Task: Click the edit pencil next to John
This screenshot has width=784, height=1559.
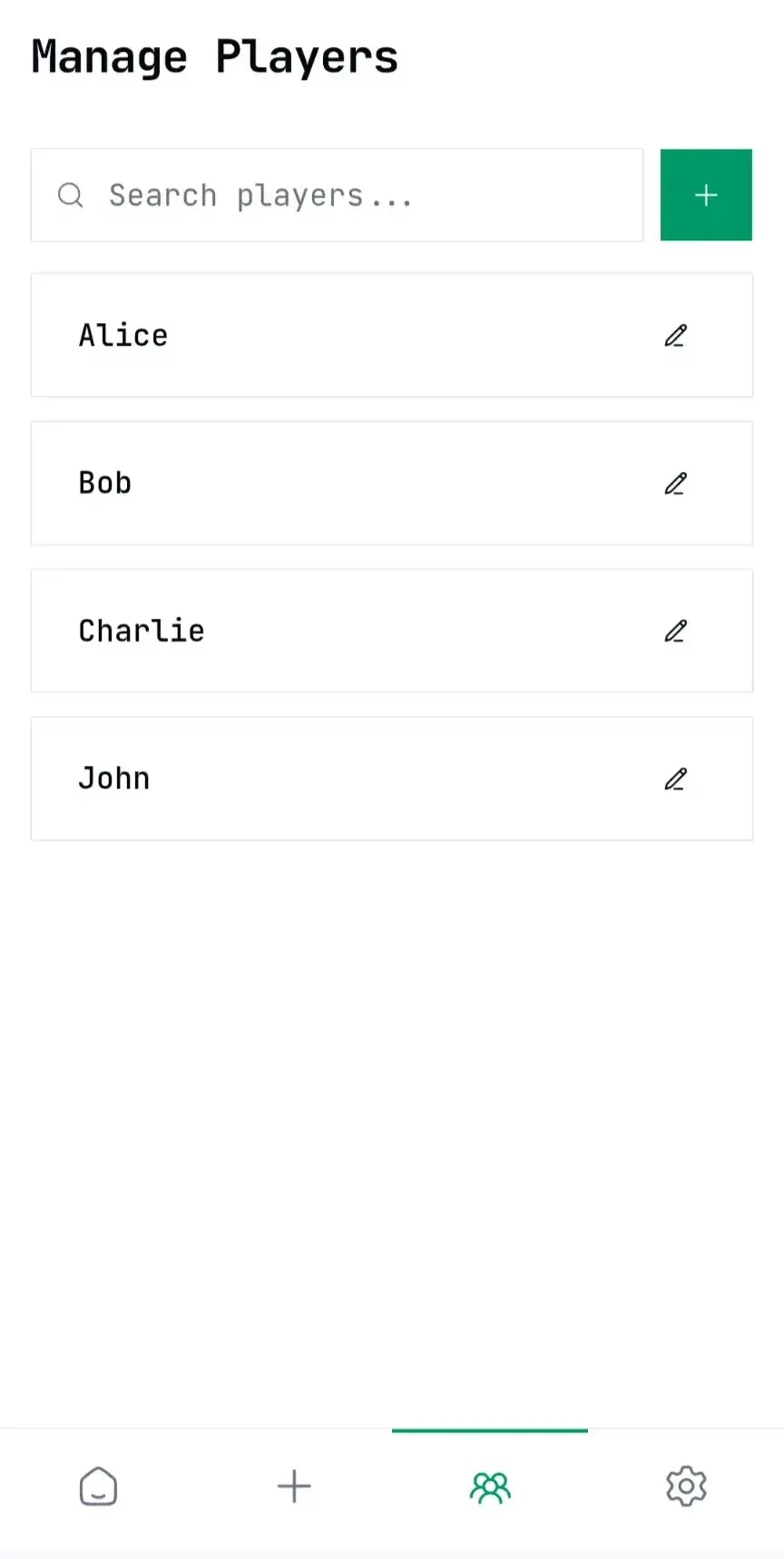Action: (x=676, y=779)
